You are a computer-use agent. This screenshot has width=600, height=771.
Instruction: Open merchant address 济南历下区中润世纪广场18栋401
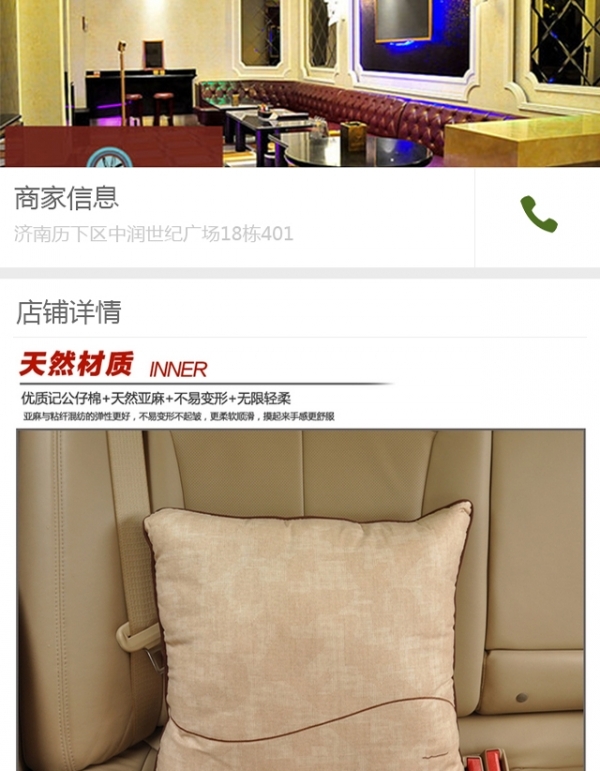click(154, 234)
